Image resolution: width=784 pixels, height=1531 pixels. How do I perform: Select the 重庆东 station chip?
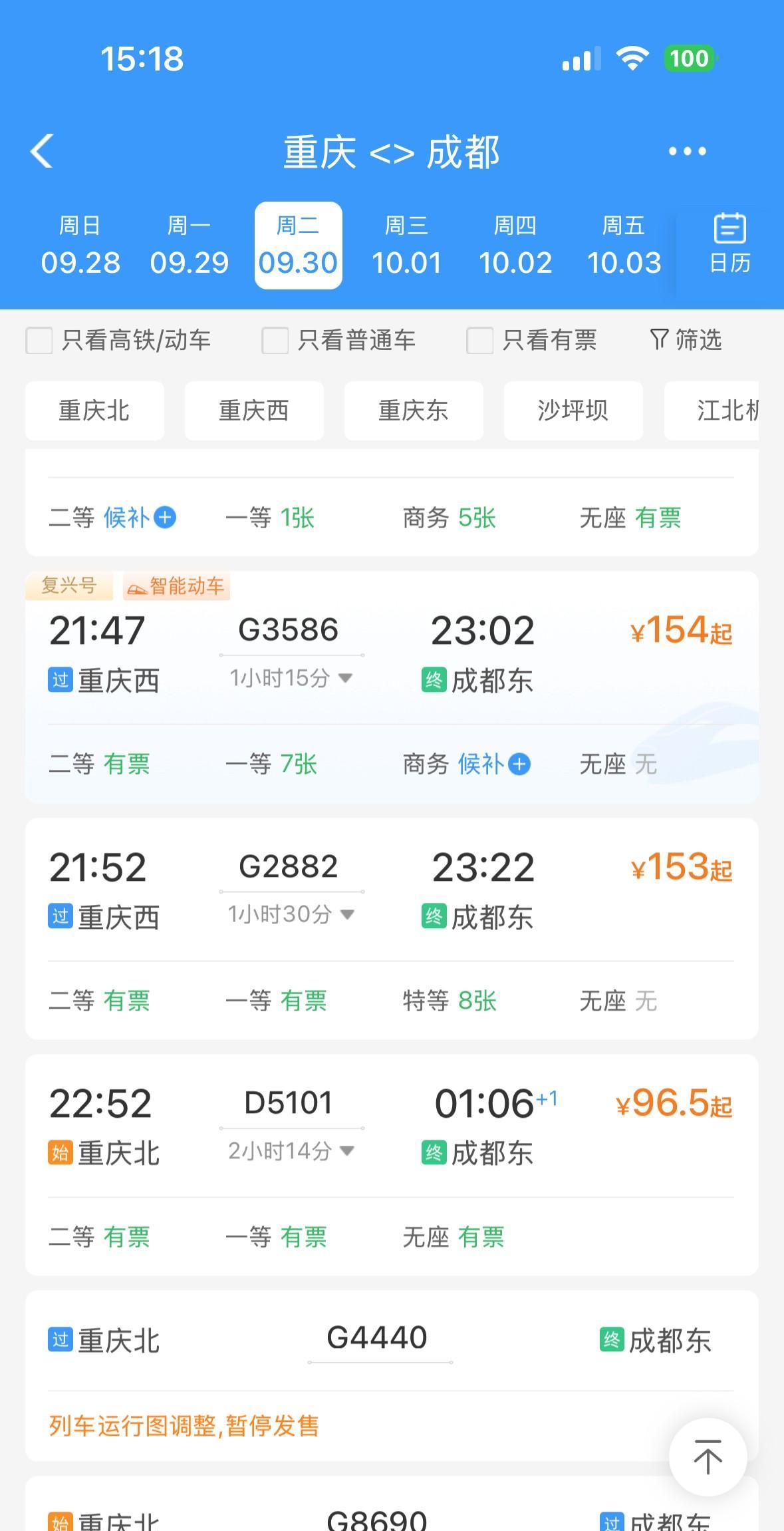click(x=414, y=411)
